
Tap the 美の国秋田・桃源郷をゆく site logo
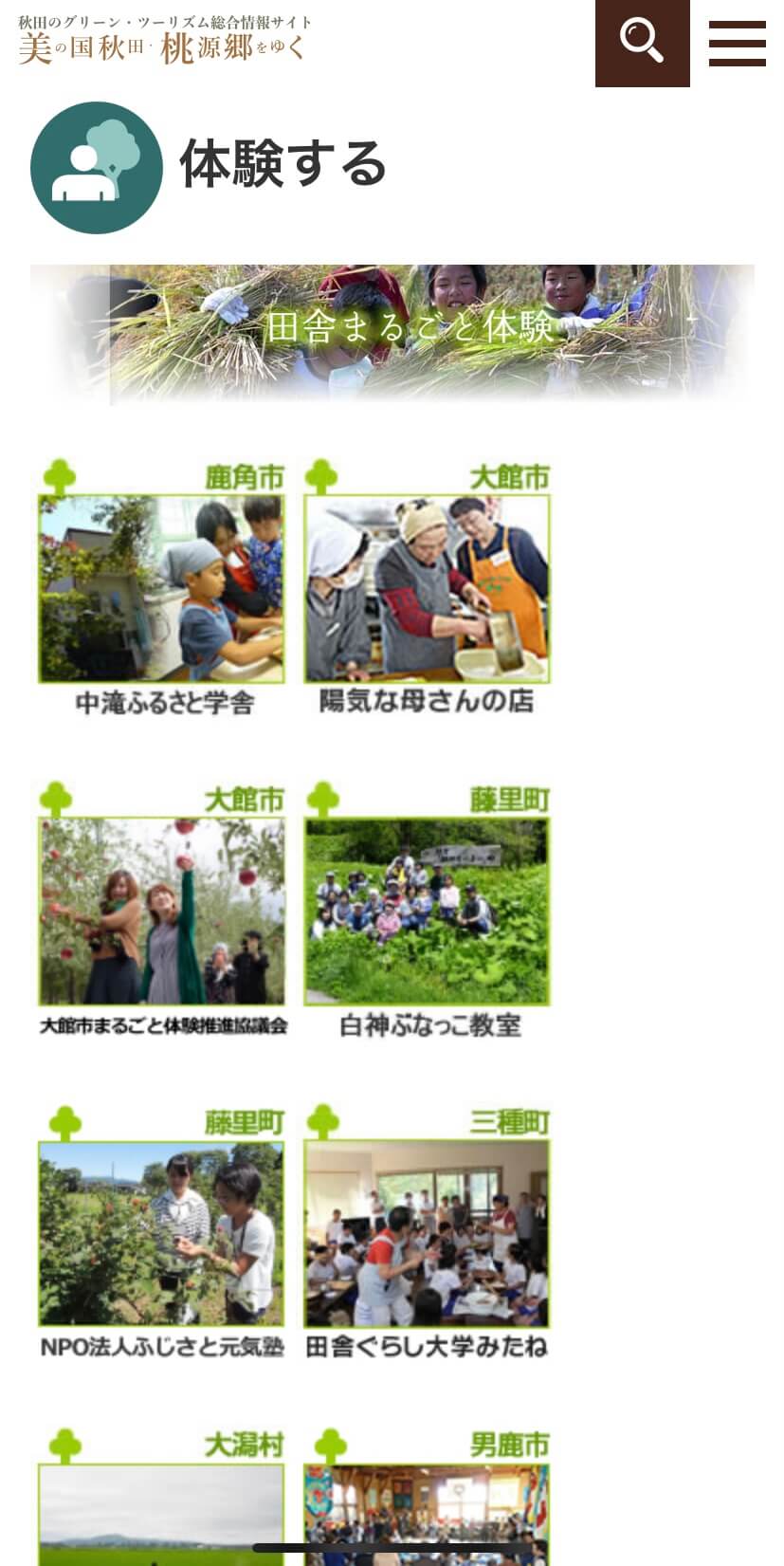[x=165, y=40]
